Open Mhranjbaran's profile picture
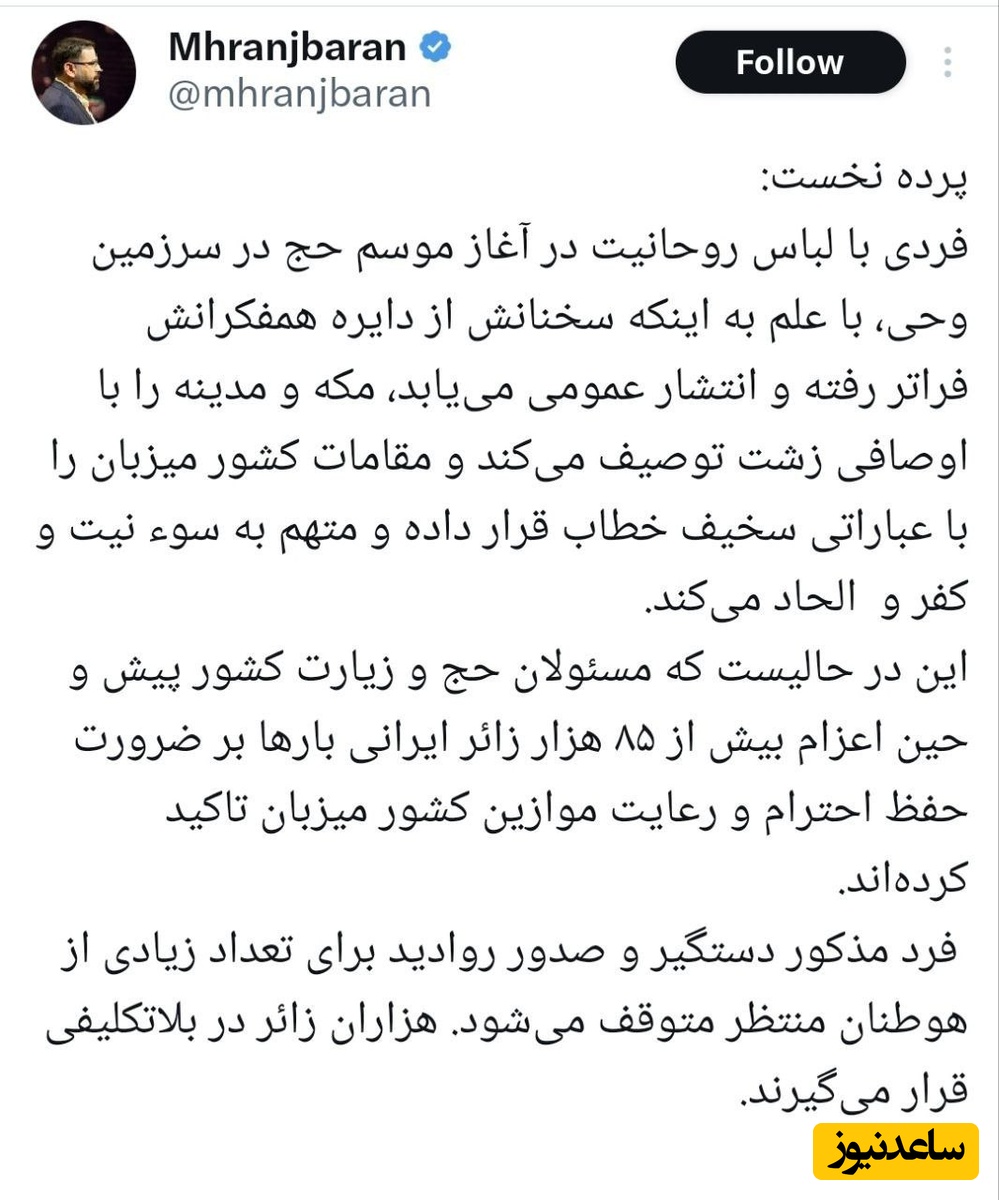 point(84,72)
